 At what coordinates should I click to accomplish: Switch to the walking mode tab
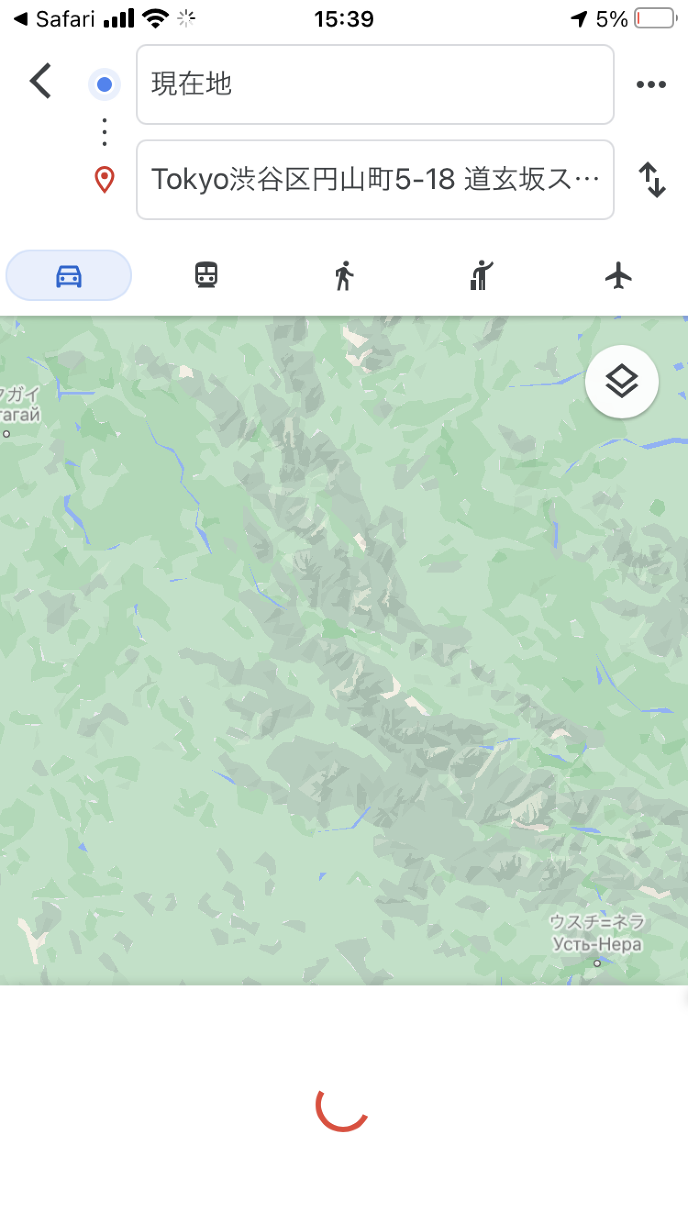344,275
